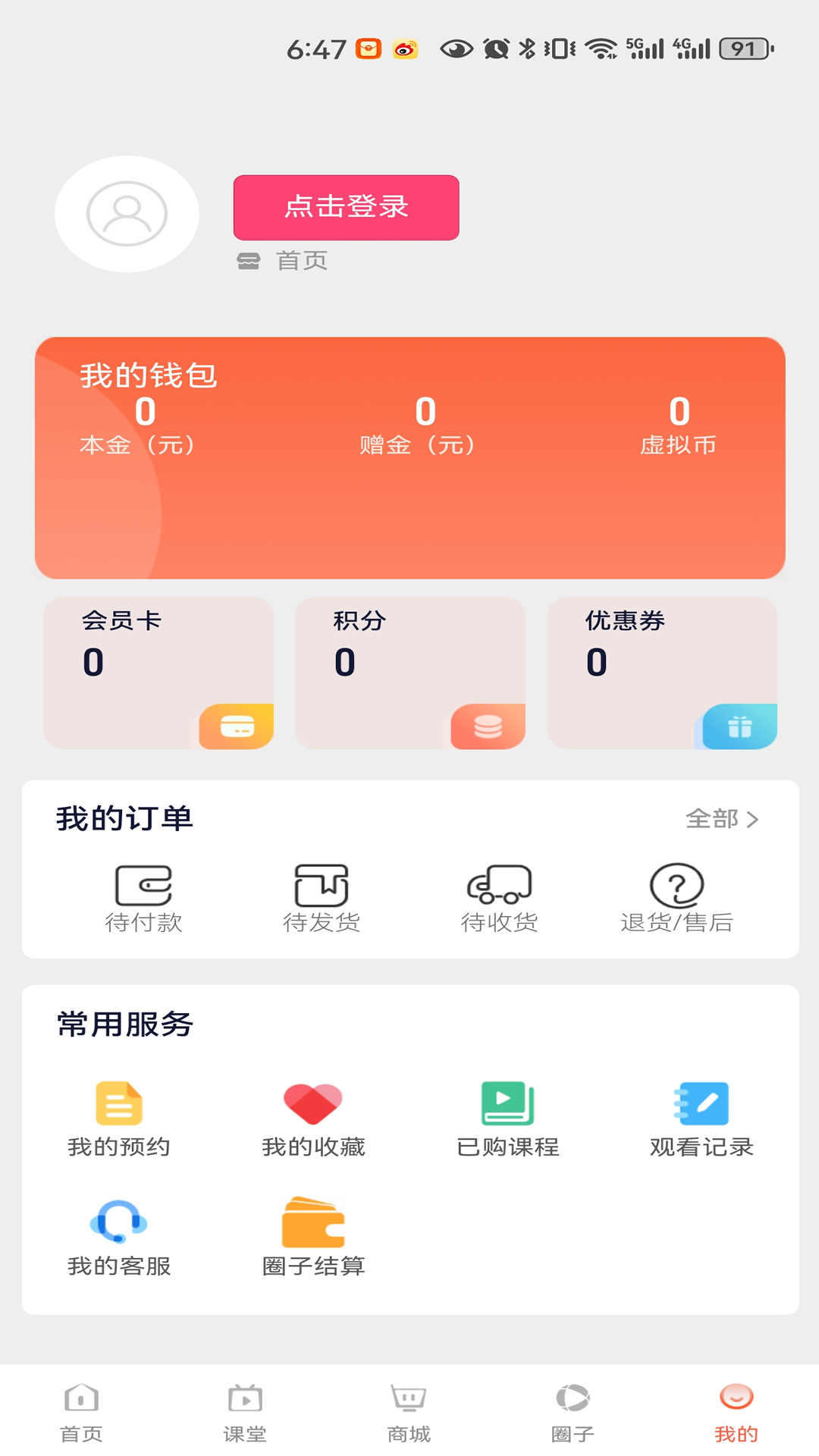Select the gift icon on 优惠券 card
819x1456 pixels.
[737, 726]
